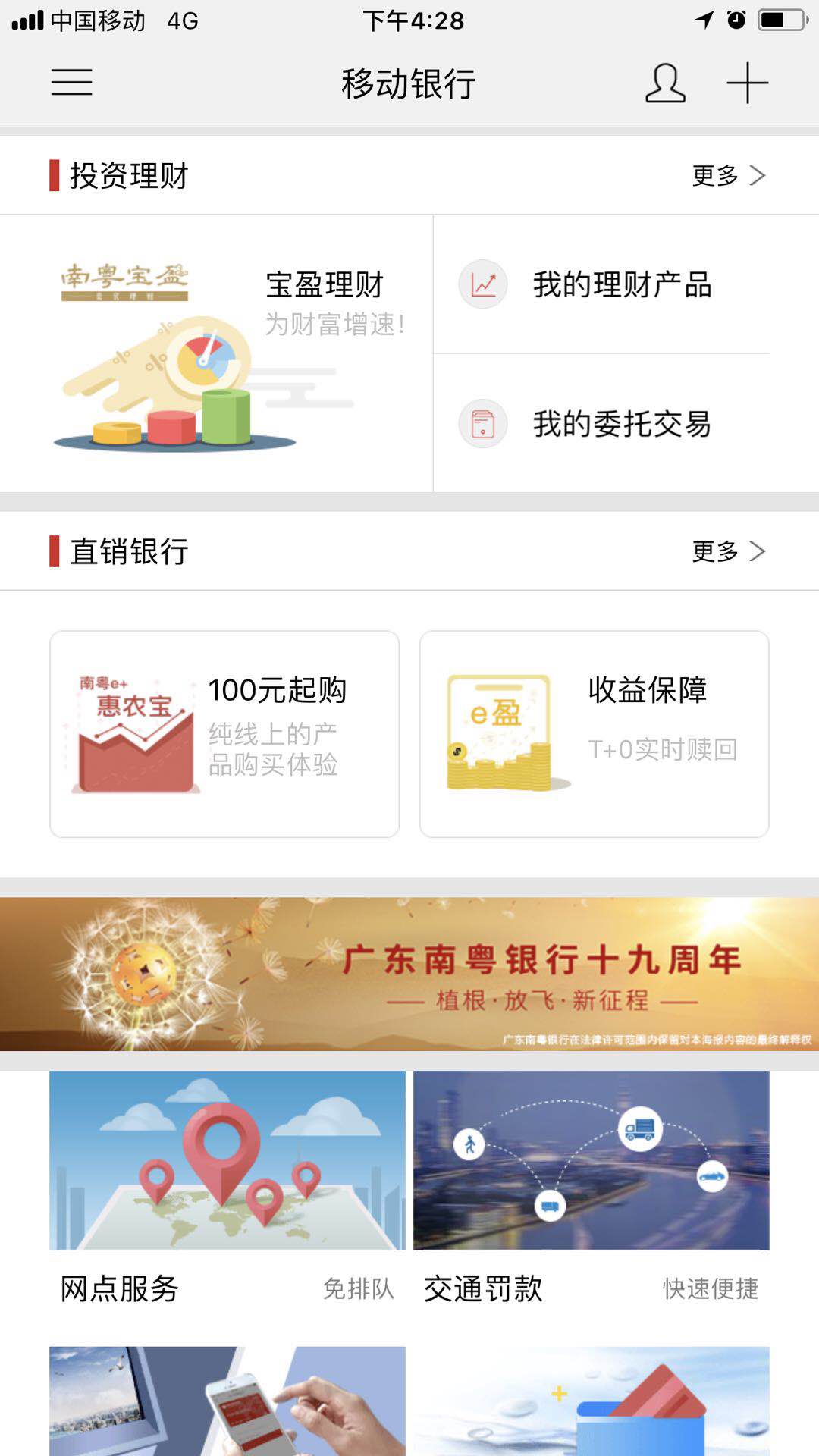Open the user profile icon

coord(665,83)
